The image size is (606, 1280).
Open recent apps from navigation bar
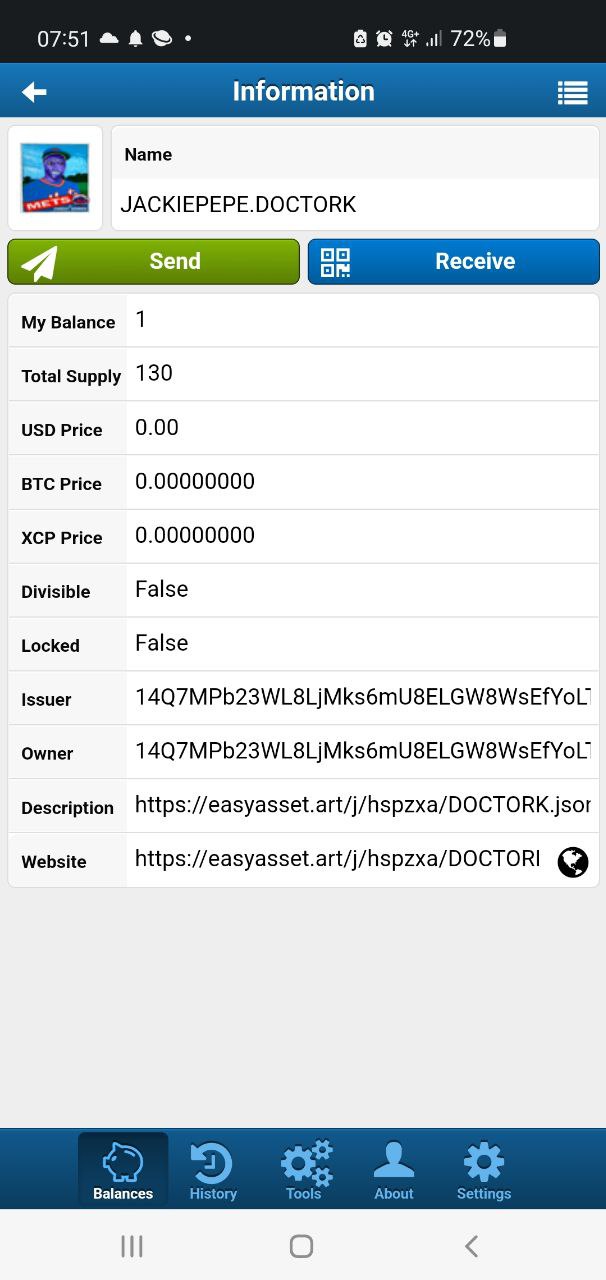click(x=131, y=1245)
